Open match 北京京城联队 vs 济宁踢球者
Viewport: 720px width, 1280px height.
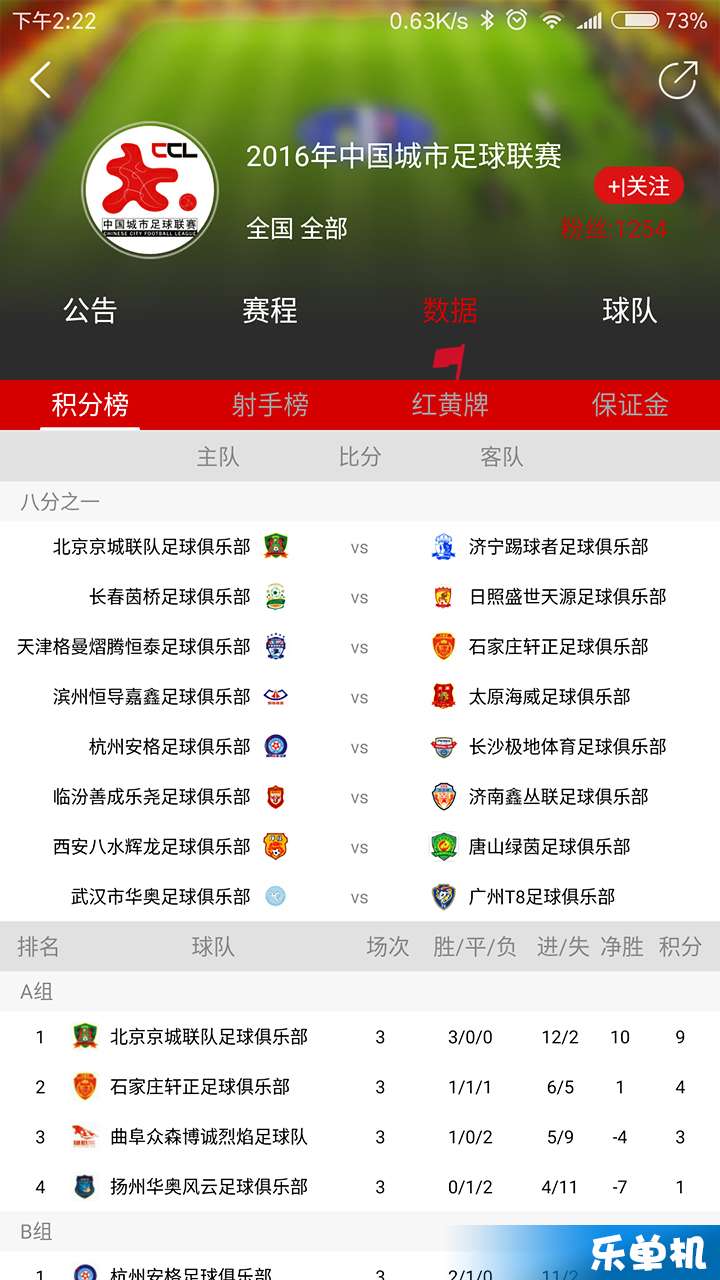pos(359,547)
